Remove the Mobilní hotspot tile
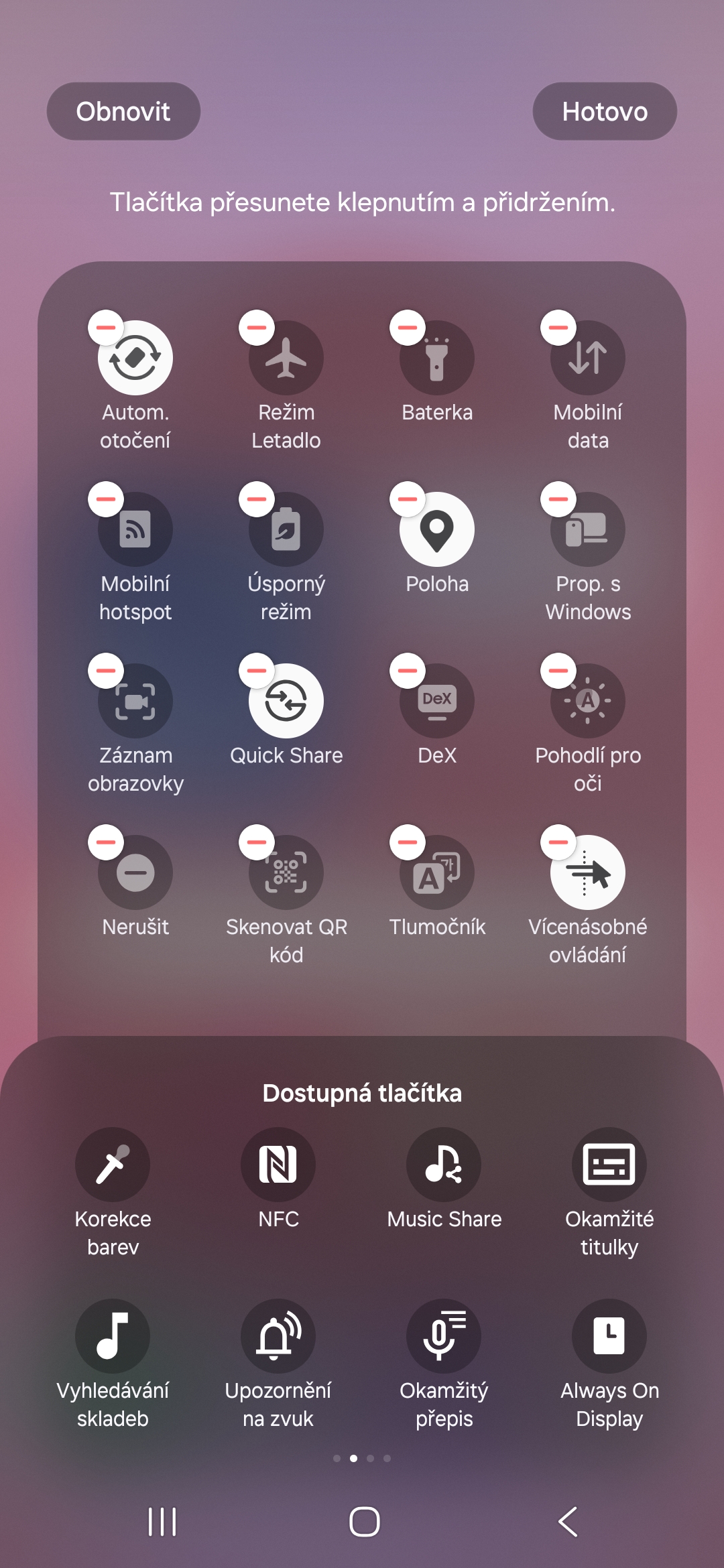The image size is (724, 1568). pos(106,499)
